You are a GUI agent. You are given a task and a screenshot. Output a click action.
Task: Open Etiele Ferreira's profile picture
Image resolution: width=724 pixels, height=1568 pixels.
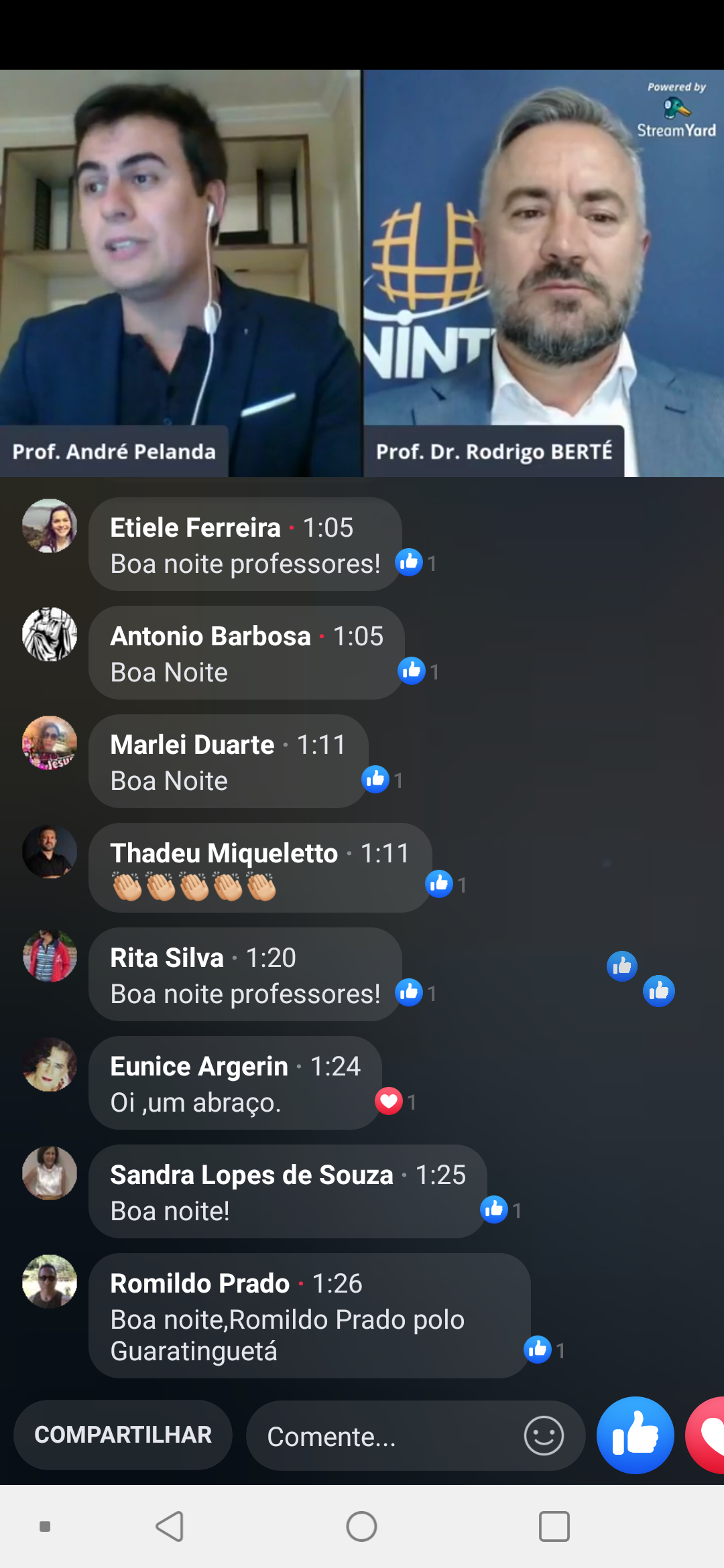click(x=50, y=526)
